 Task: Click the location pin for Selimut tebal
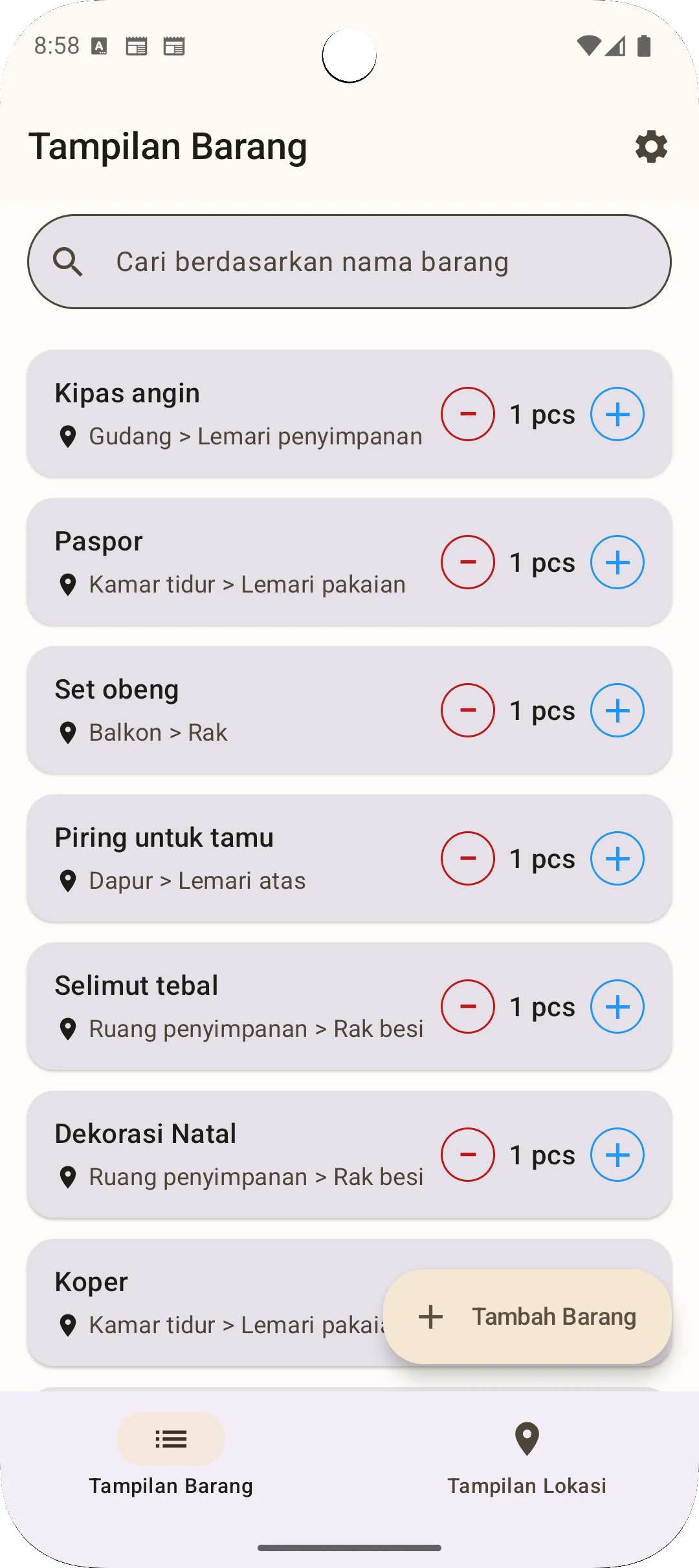click(68, 1028)
